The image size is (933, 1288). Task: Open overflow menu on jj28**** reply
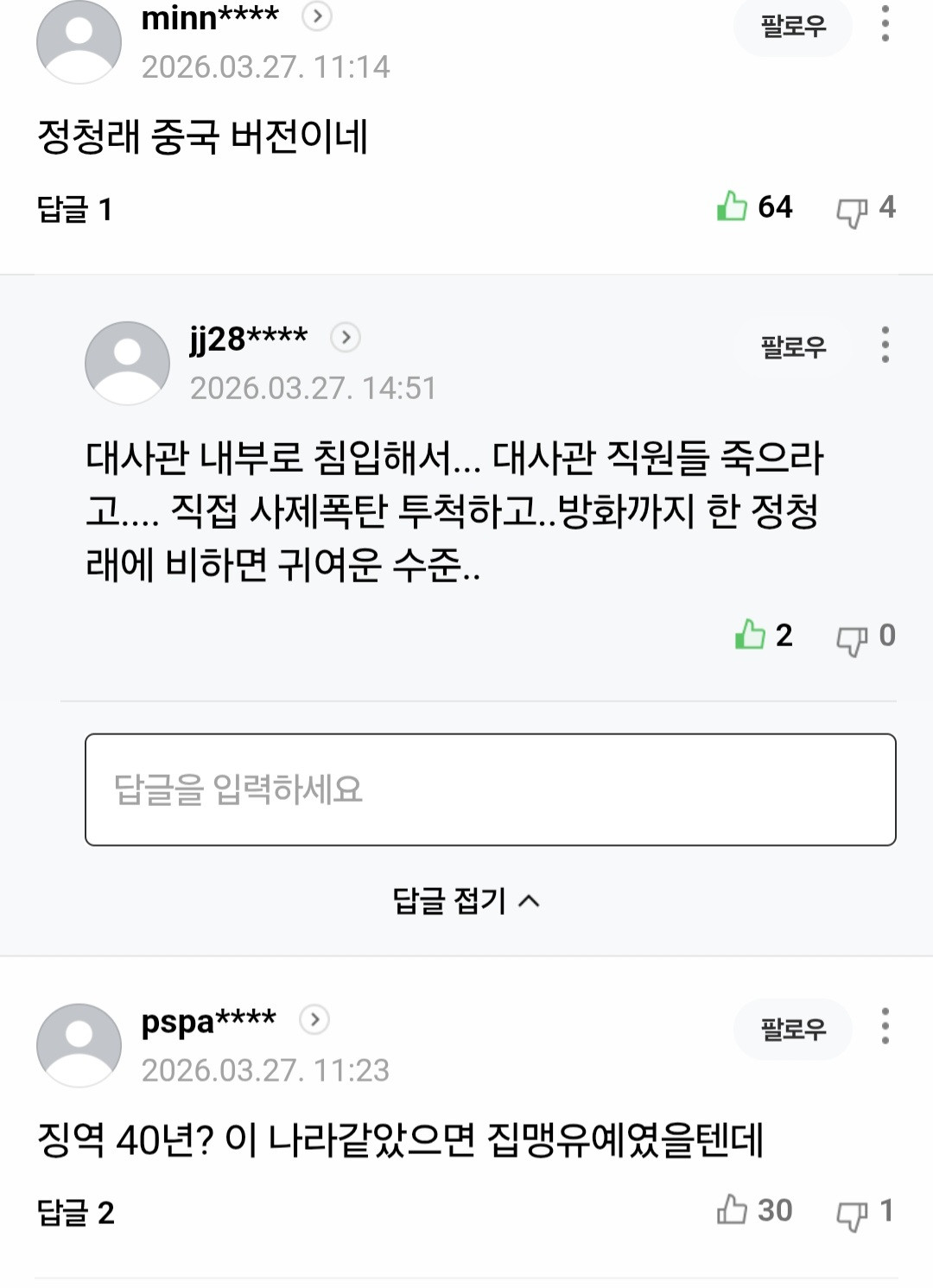point(885,345)
